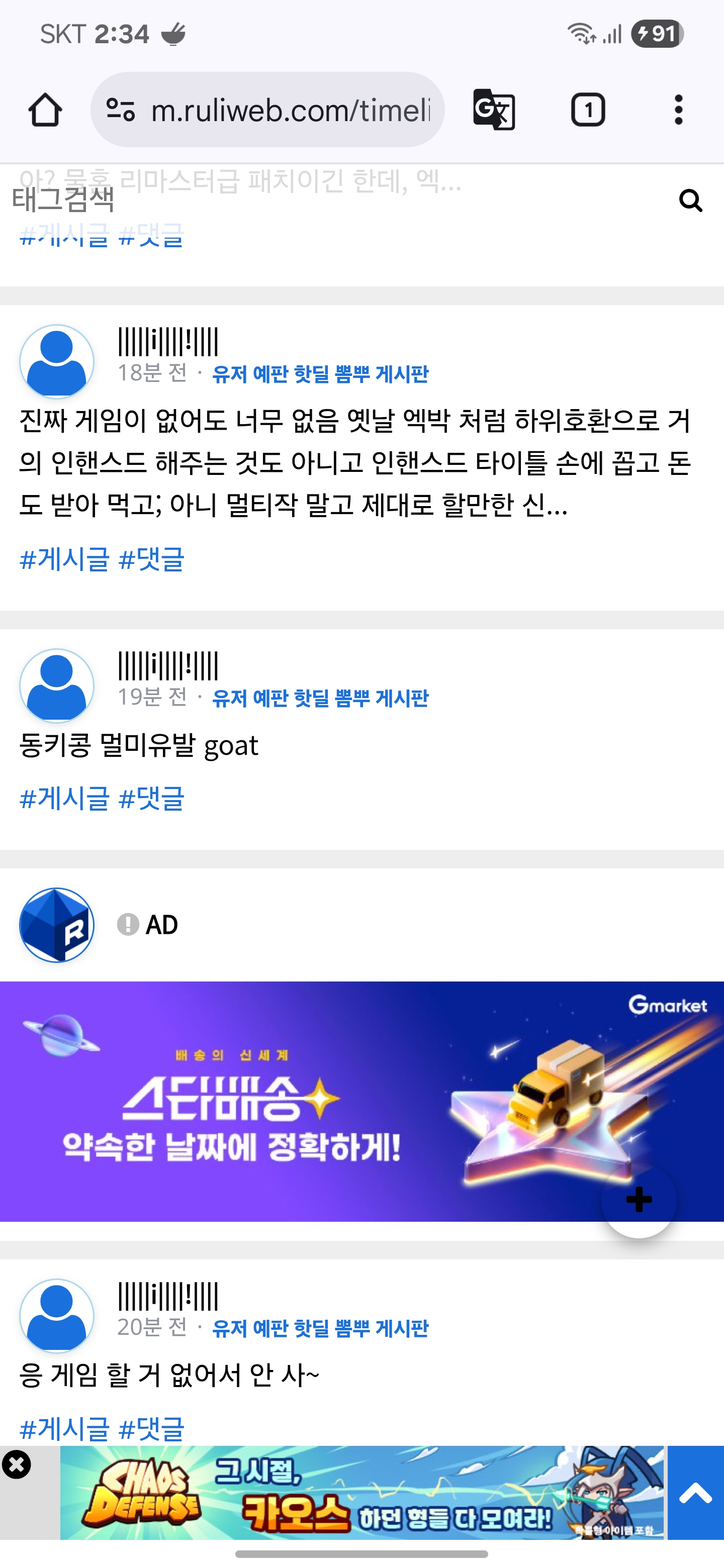Jump back to top with the up arrow

pos(695,1493)
